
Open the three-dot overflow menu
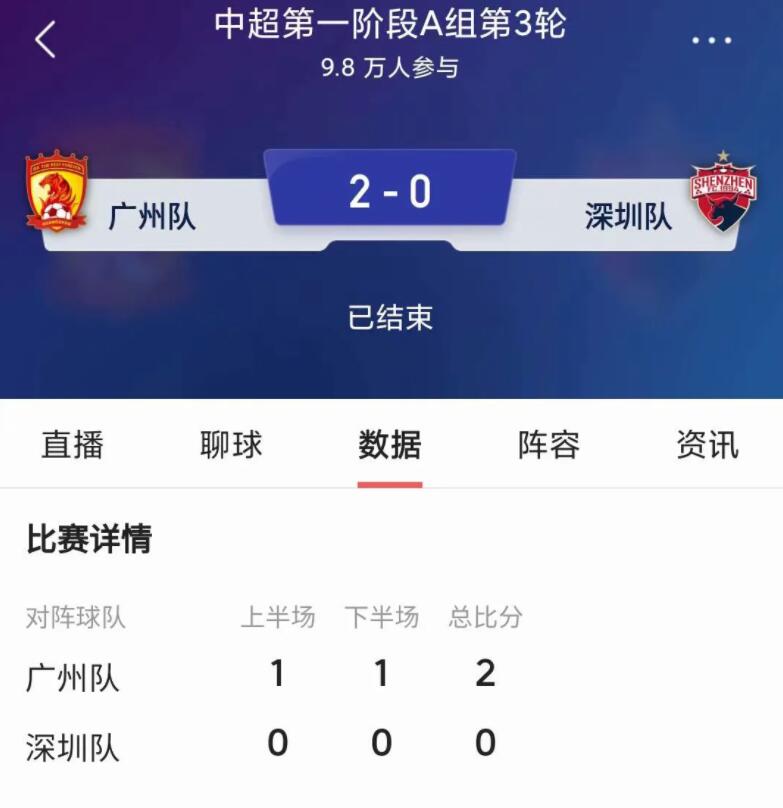(x=711, y=40)
